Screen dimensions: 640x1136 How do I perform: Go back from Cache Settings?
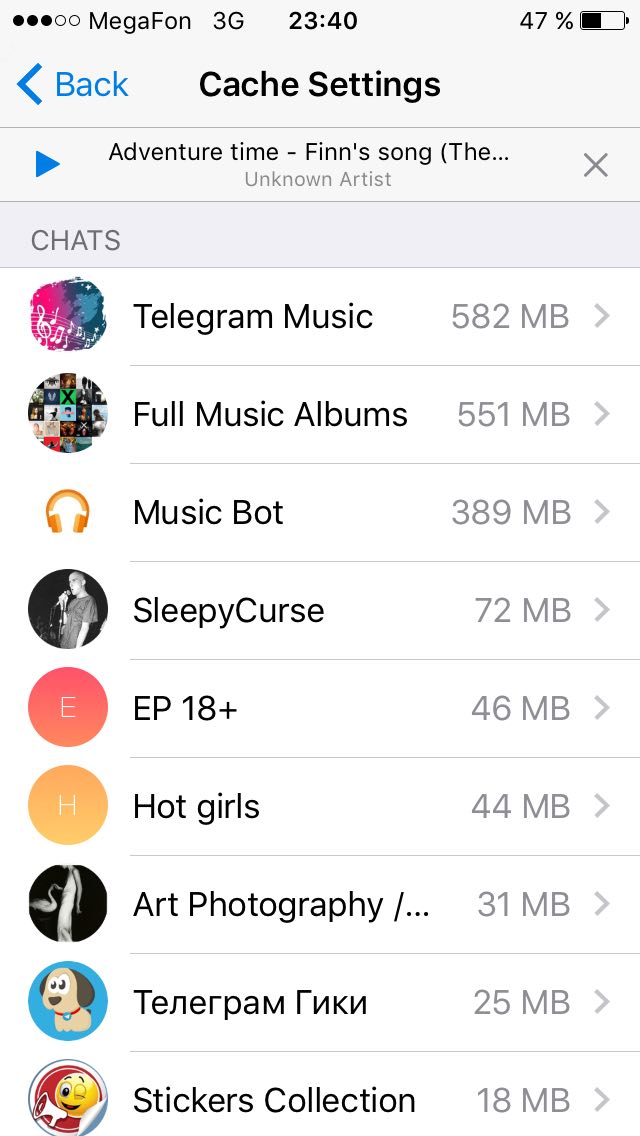point(73,85)
